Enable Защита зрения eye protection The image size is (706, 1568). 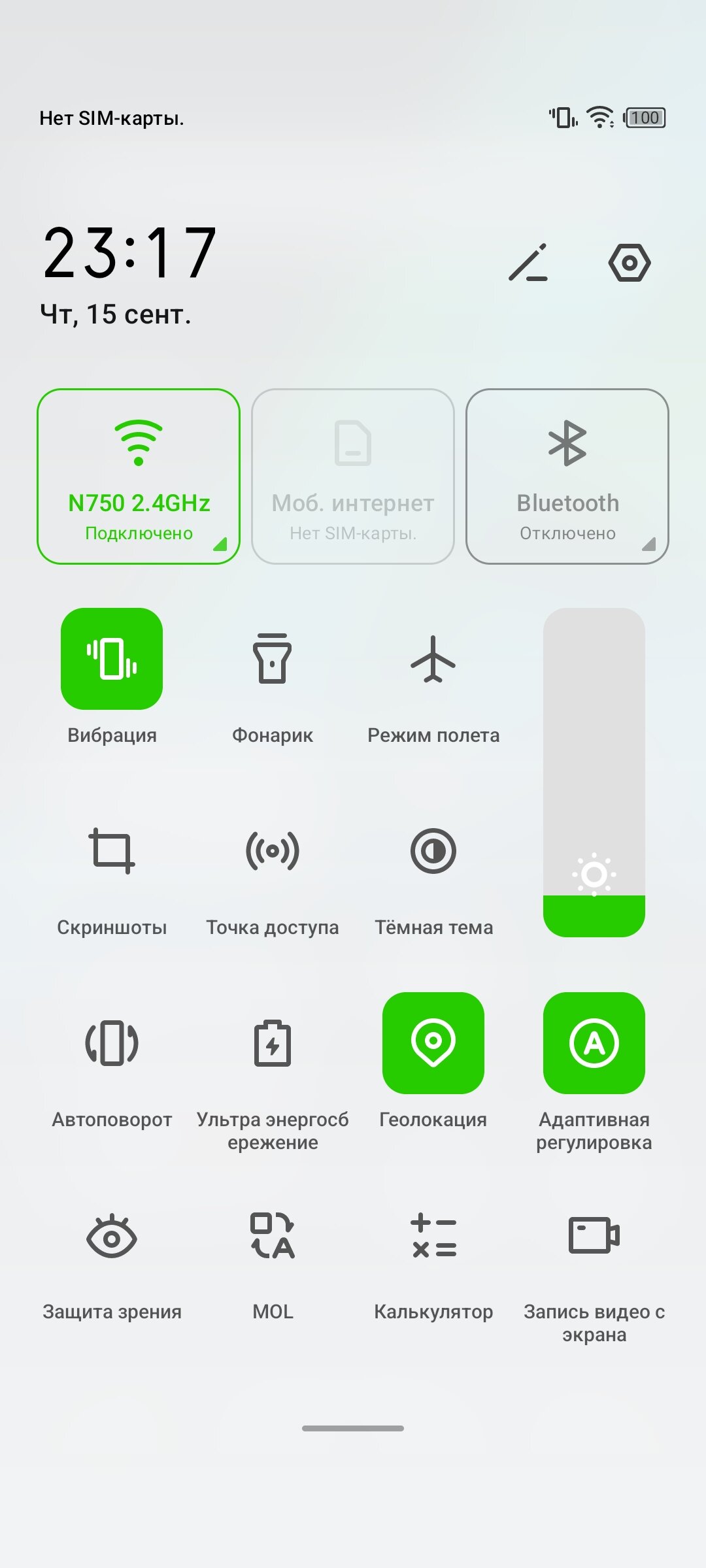click(x=112, y=1235)
